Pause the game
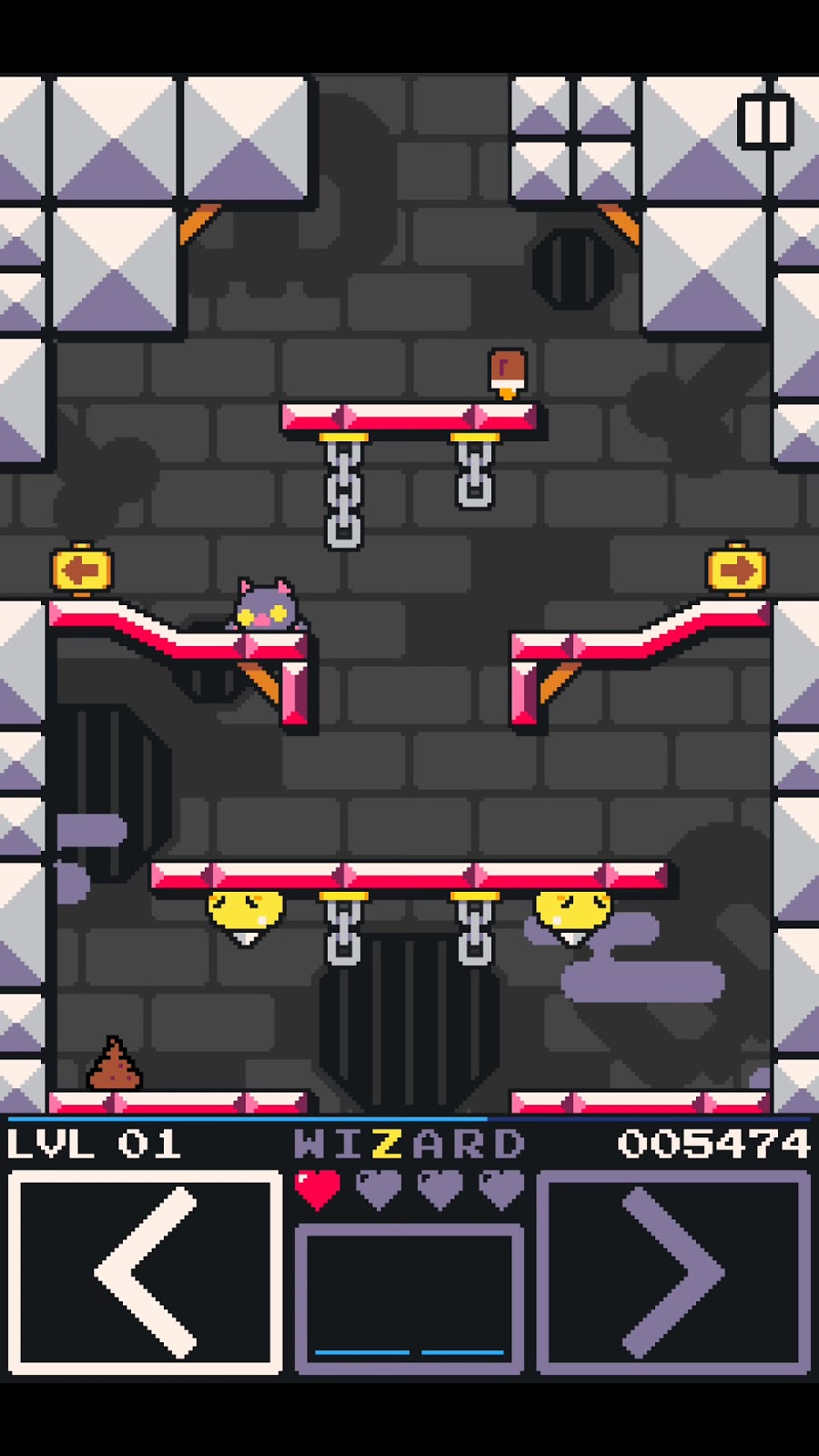The image size is (819, 1456). click(764, 122)
